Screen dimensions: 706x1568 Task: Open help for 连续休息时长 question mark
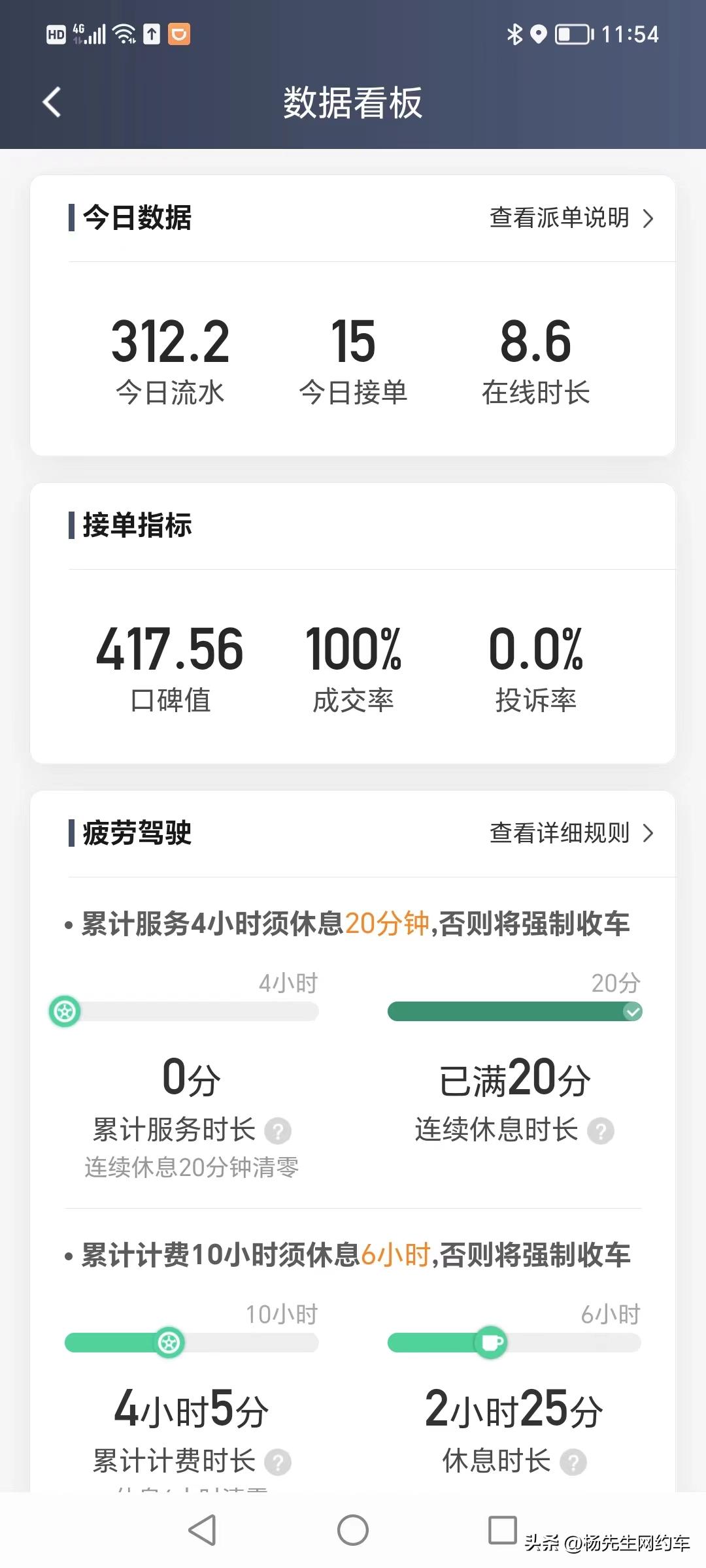coord(601,1130)
